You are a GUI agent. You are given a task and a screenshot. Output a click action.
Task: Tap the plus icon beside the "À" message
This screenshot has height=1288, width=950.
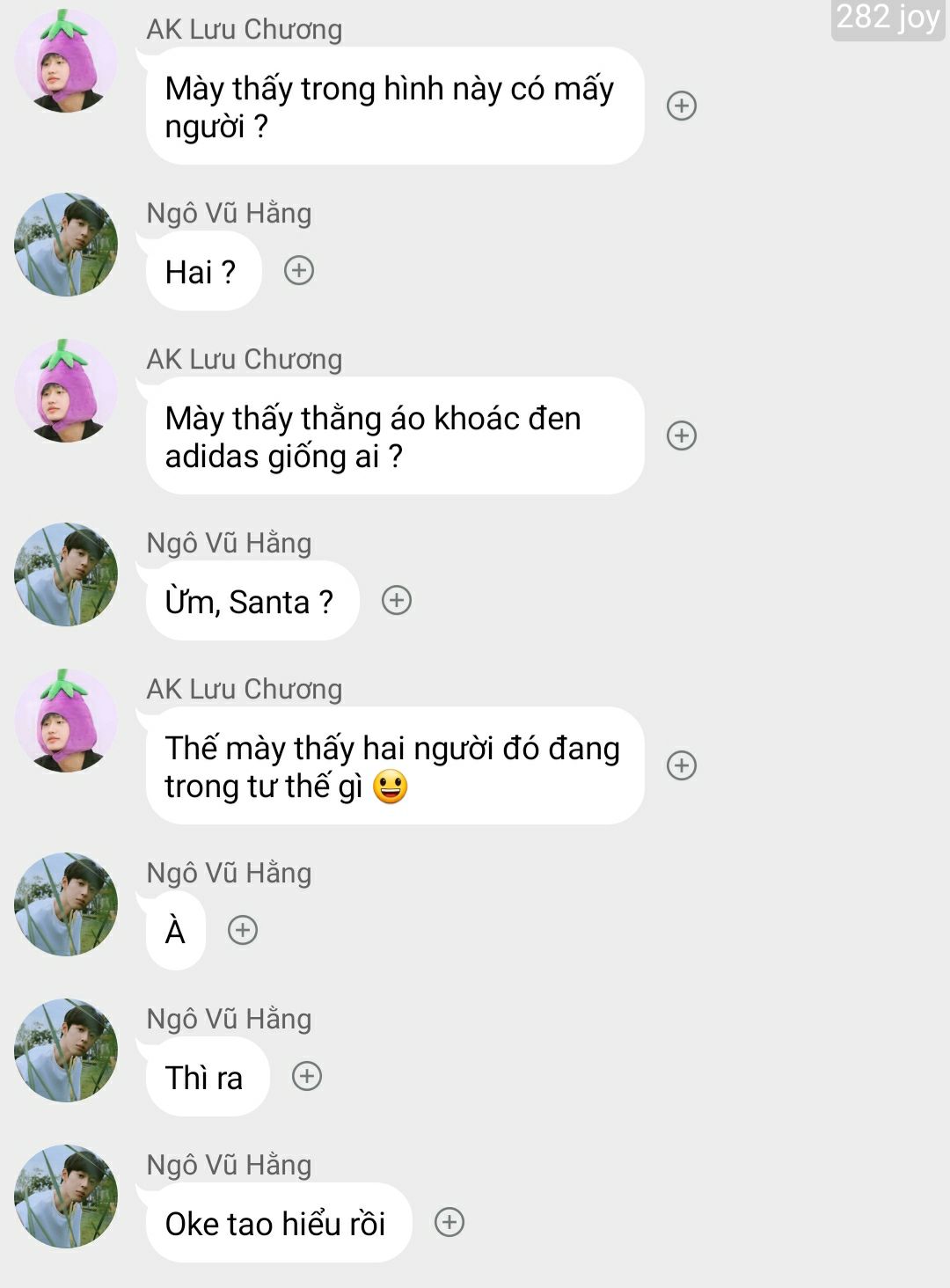(243, 930)
